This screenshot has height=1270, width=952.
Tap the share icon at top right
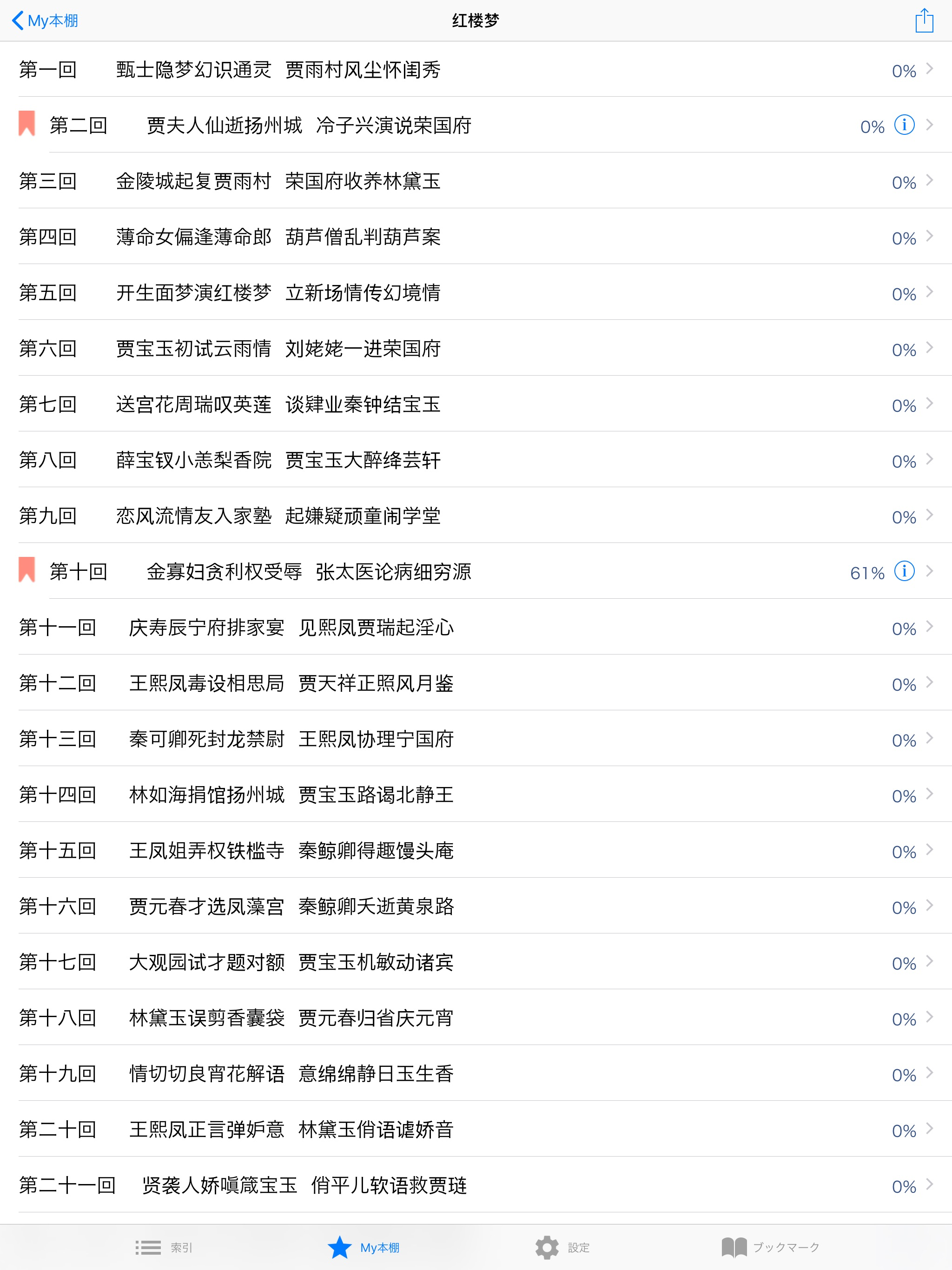[925, 20]
